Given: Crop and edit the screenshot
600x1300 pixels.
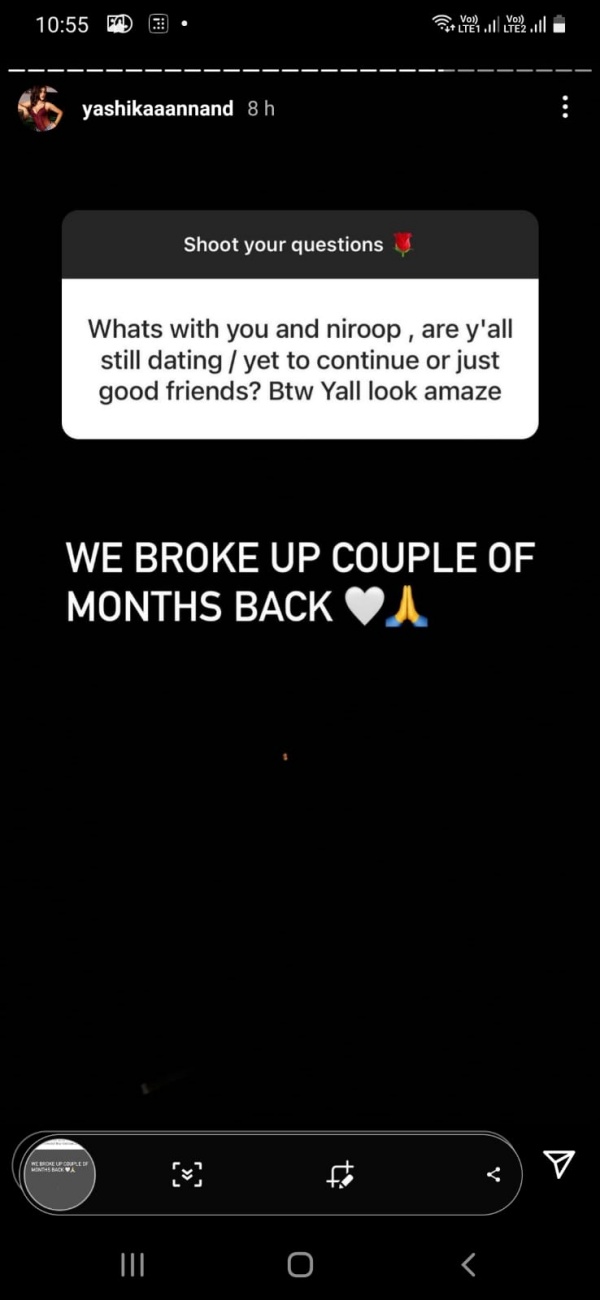Looking at the screenshot, I should tap(340, 1174).
